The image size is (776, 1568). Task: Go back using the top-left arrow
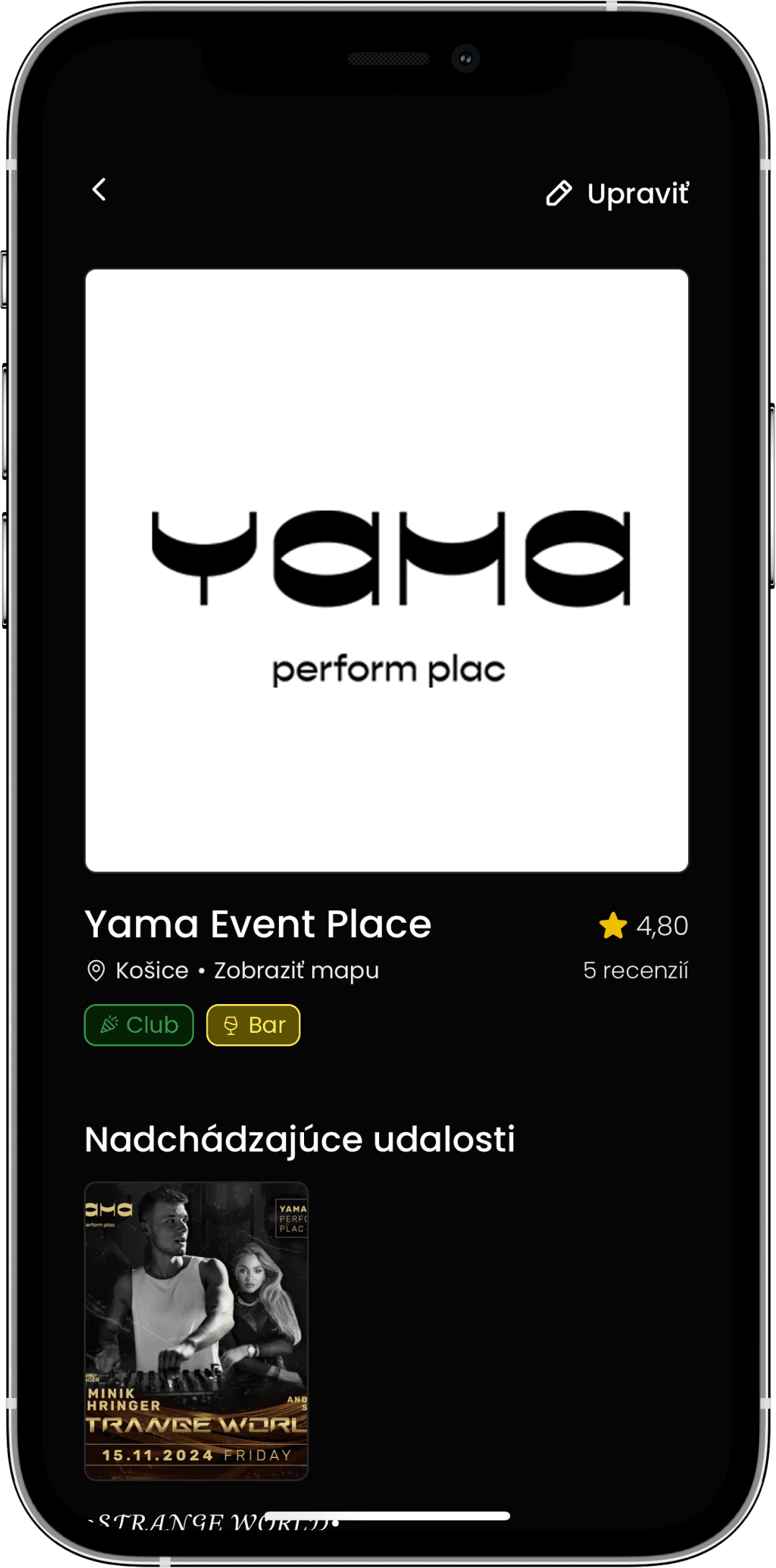(99, 190)
